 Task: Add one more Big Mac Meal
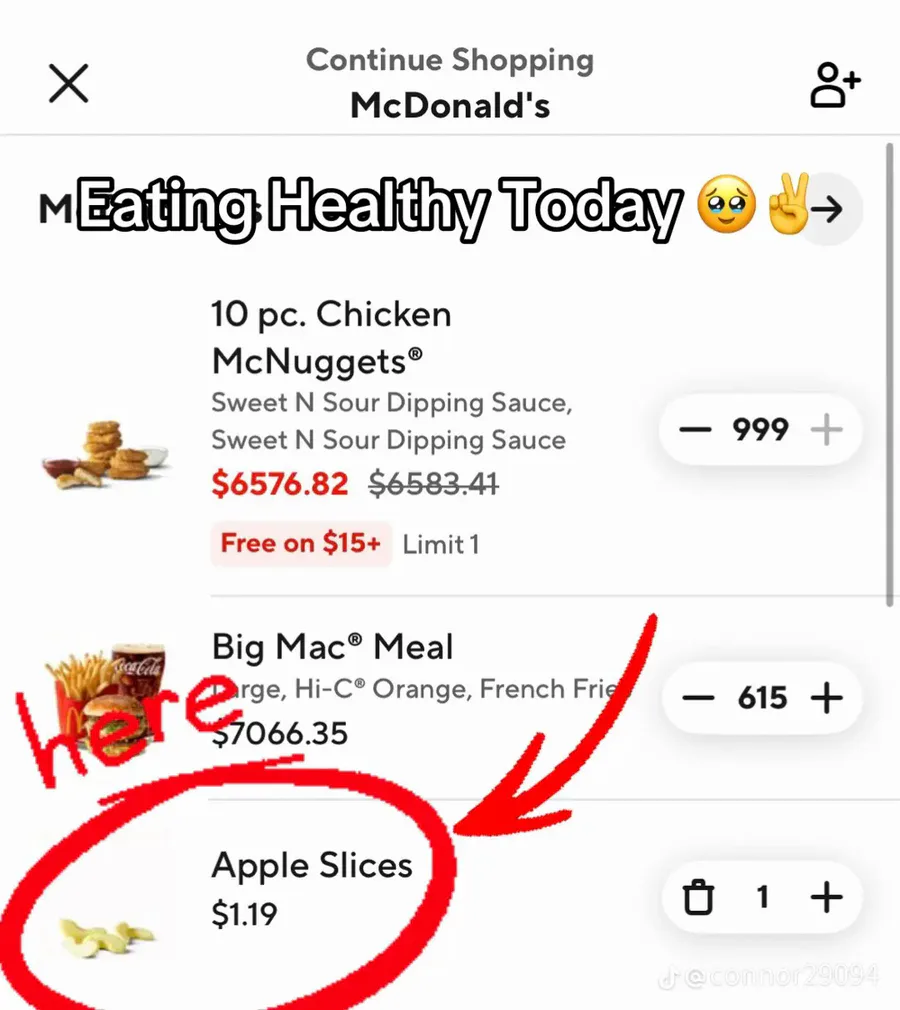(x=826, y=698)
